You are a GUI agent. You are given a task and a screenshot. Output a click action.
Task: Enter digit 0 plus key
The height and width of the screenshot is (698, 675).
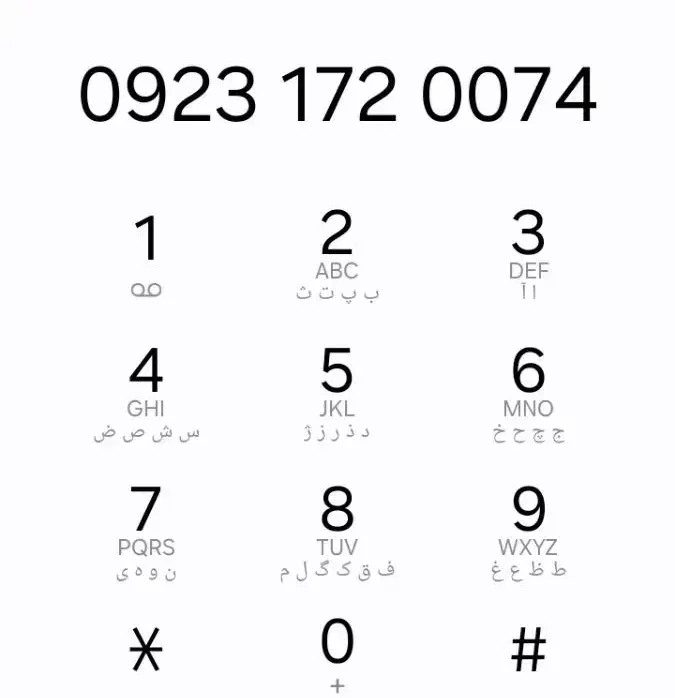pos(337,655)
